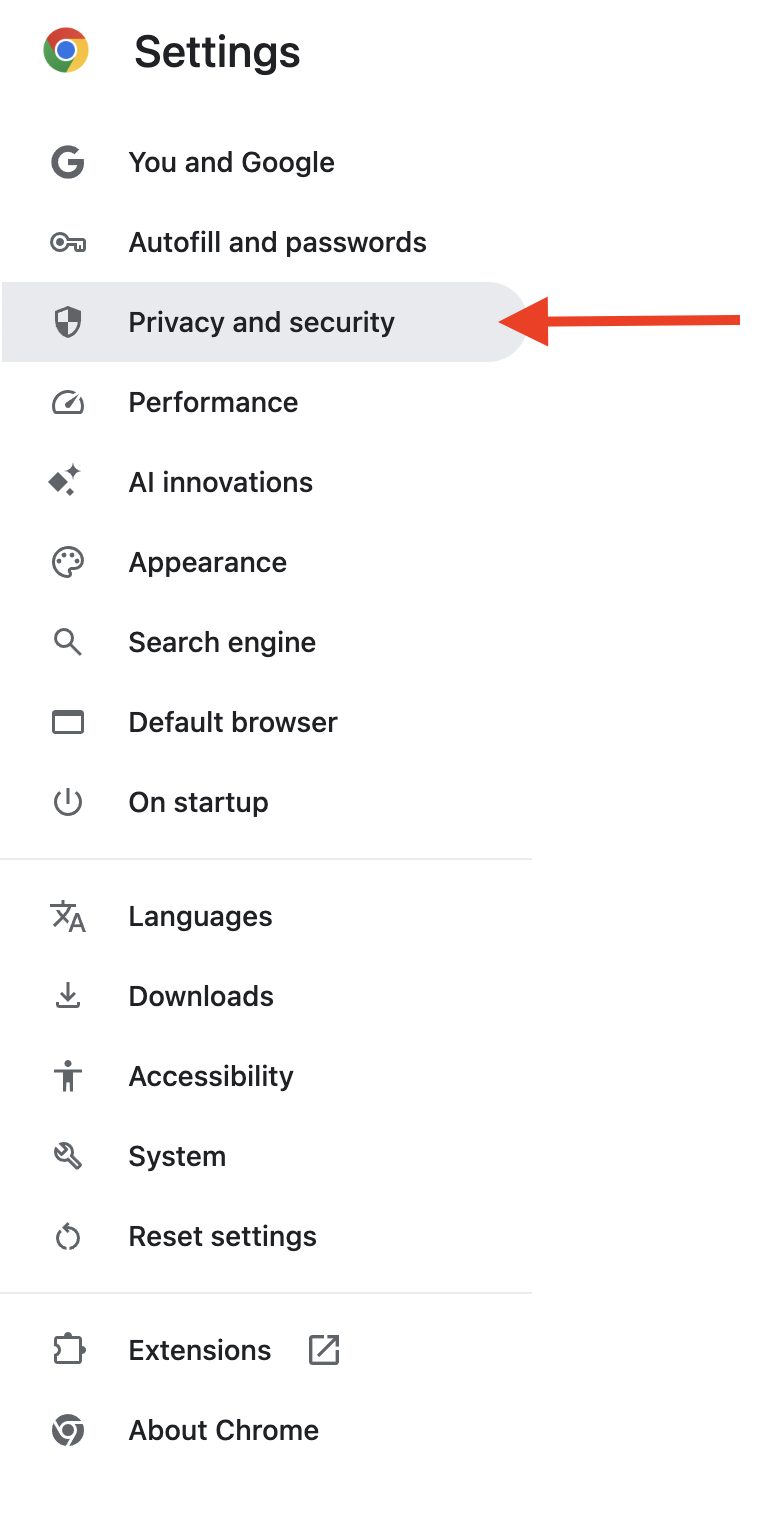Select Privacy and security
This screenshot has width=780, height=1520.
(261, 322)
